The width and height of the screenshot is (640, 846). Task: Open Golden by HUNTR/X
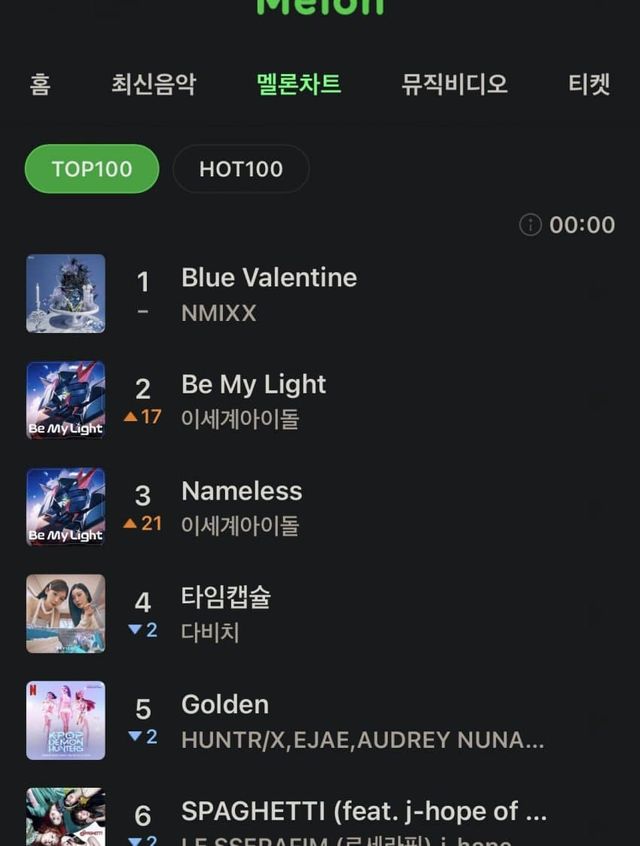pos(225,705)
